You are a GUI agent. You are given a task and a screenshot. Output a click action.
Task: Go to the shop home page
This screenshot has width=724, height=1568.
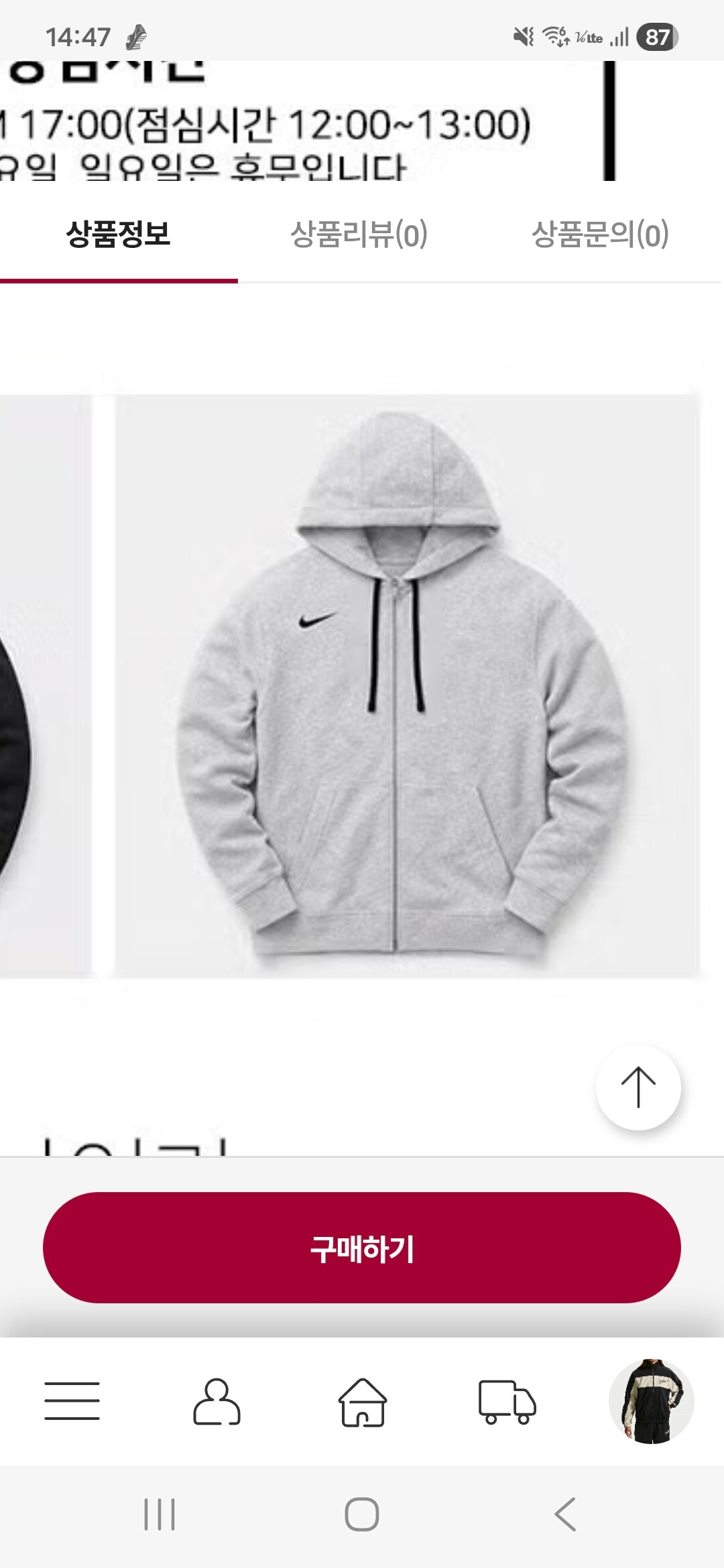[363, 1400]
